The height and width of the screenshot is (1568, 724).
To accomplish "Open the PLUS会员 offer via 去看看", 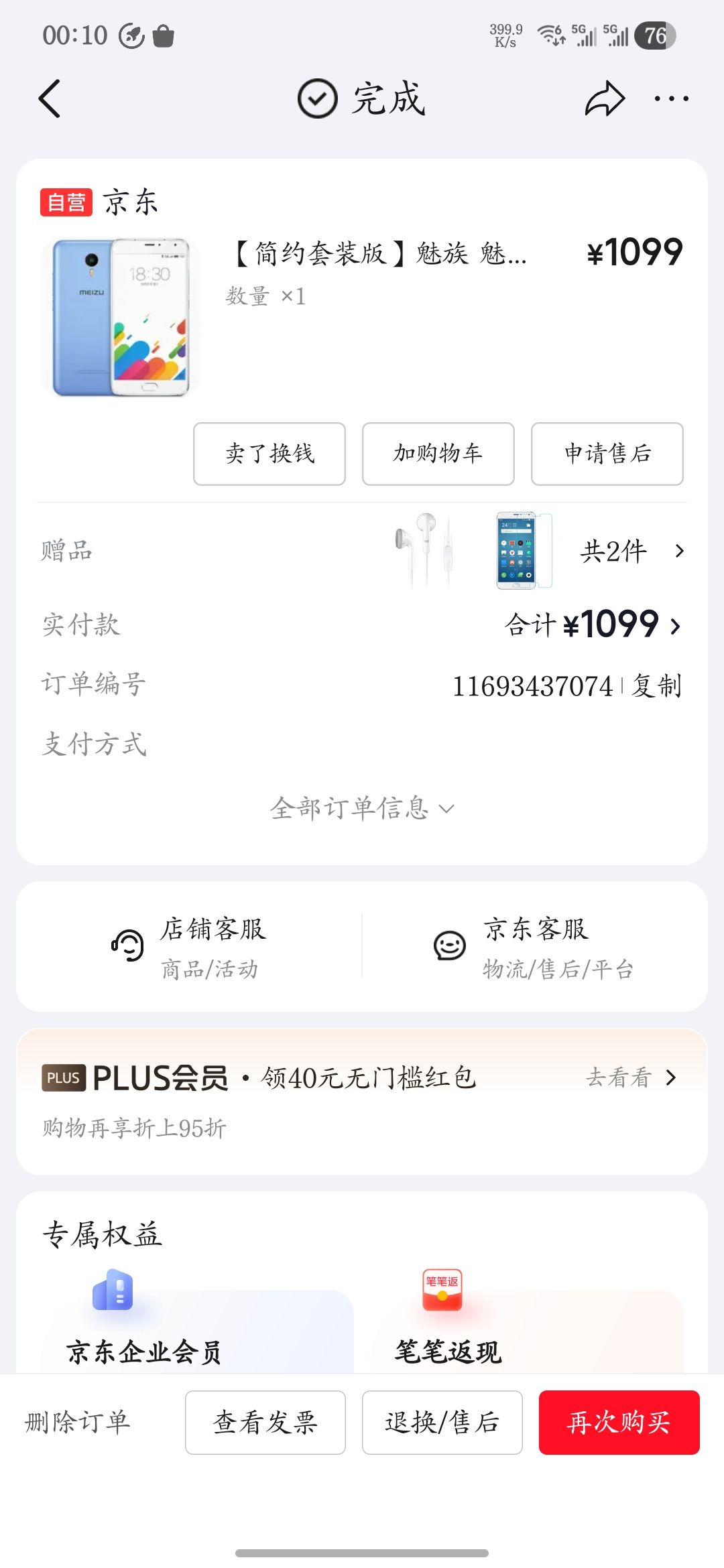I will pyautogui.click(x=630, y=1077).
